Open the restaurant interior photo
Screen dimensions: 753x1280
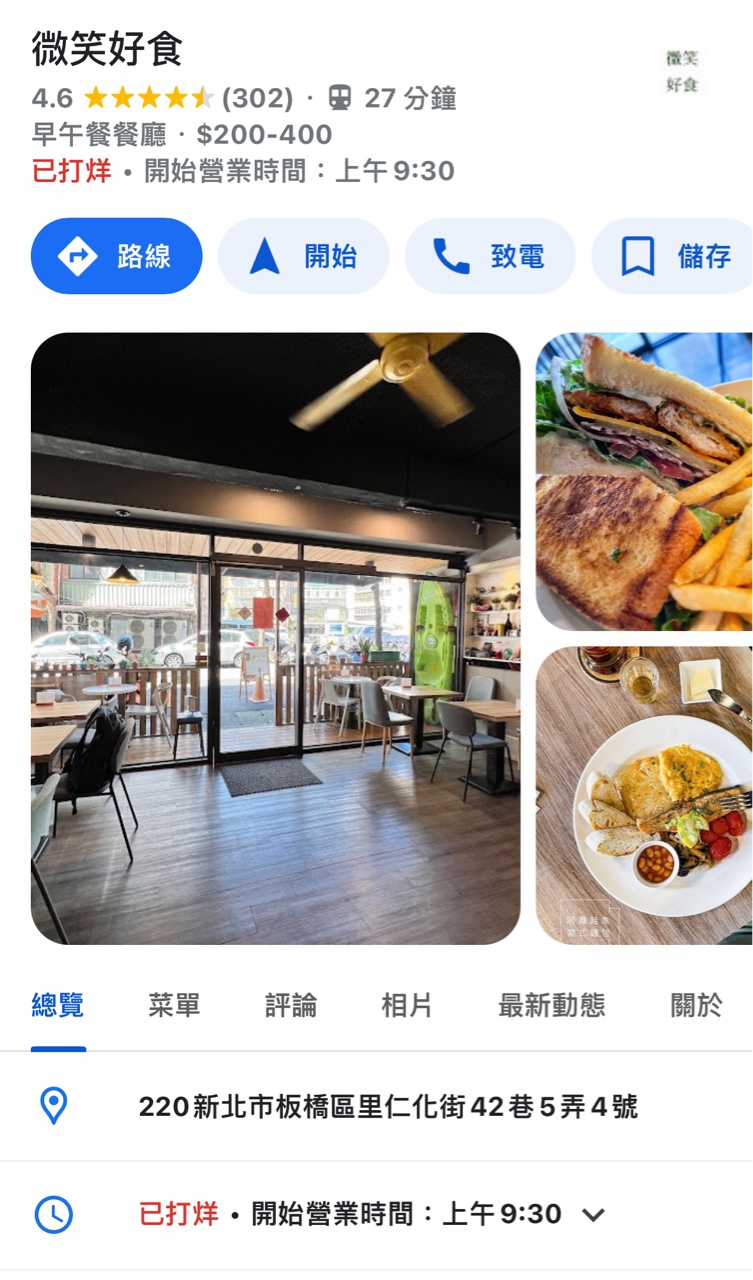tap(275, 638)
